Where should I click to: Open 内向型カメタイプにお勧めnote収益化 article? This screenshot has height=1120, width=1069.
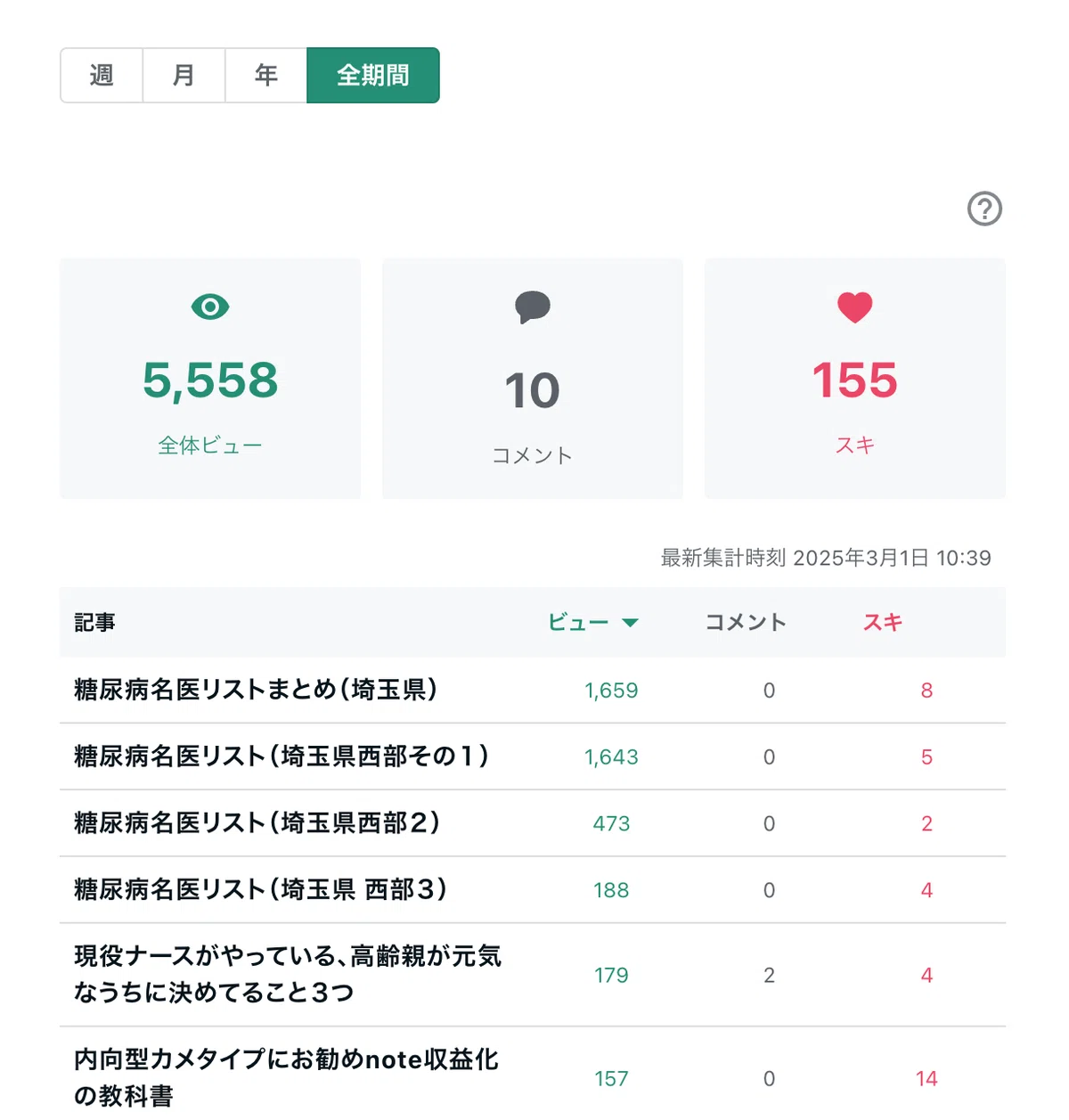(x=286, y=1077)
